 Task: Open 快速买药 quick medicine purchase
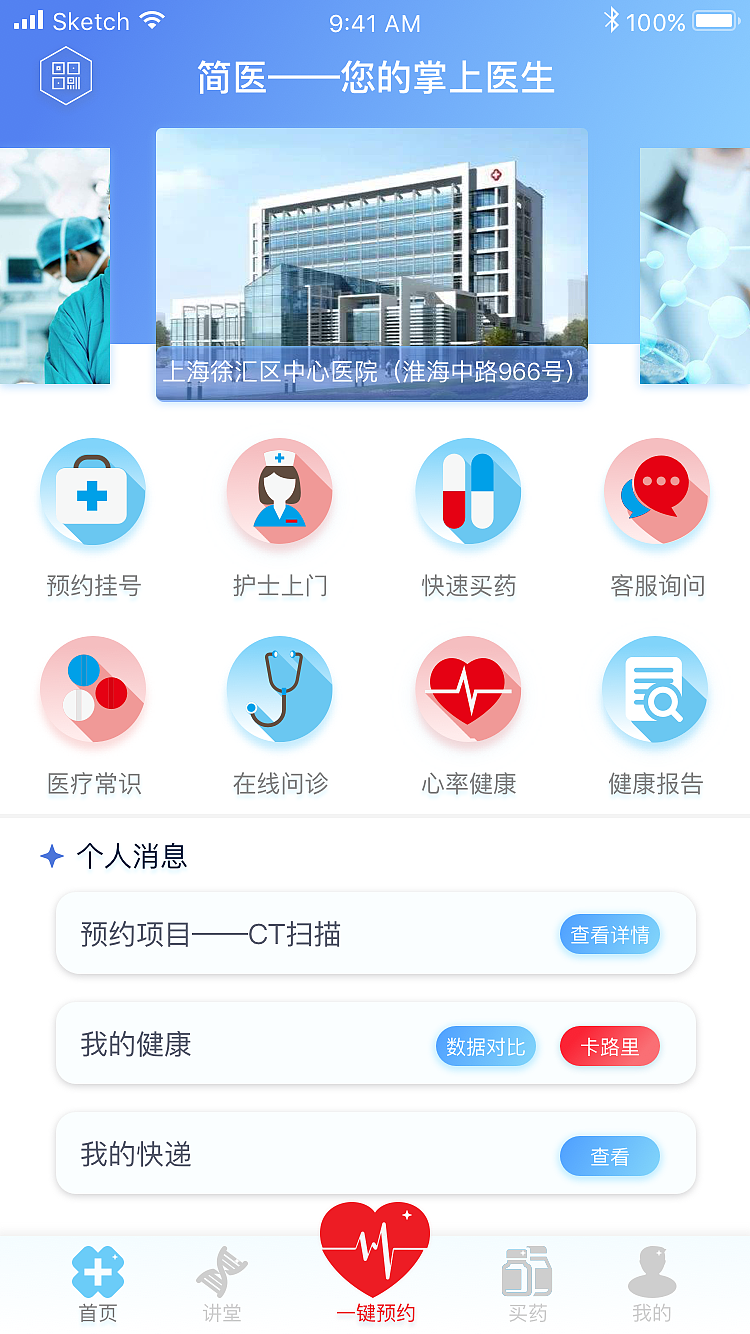[x=468, y=492]
